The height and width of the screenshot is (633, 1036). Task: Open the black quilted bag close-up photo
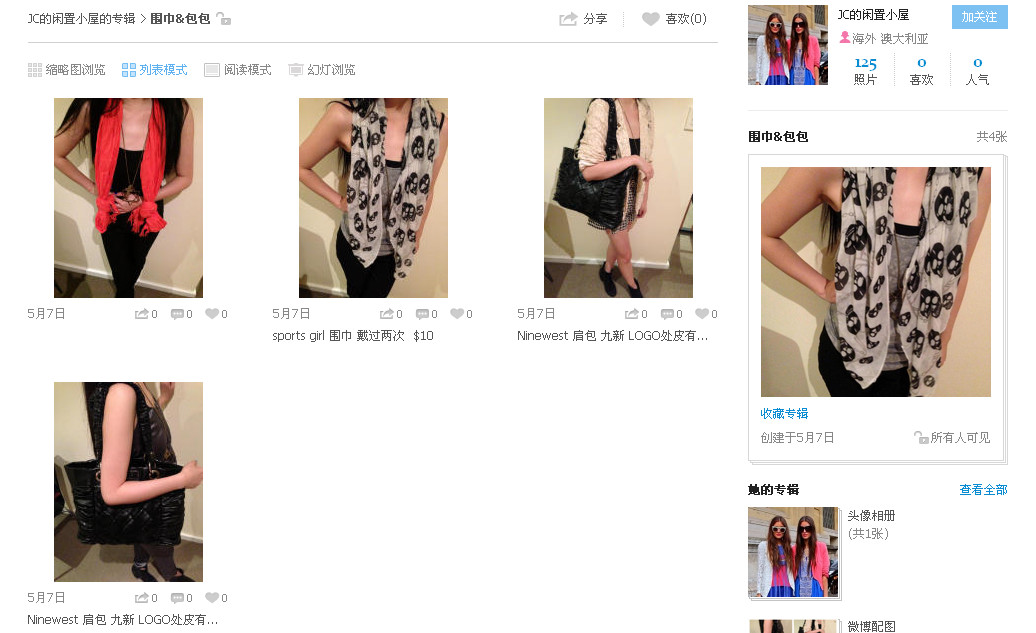tap(128, 481)
